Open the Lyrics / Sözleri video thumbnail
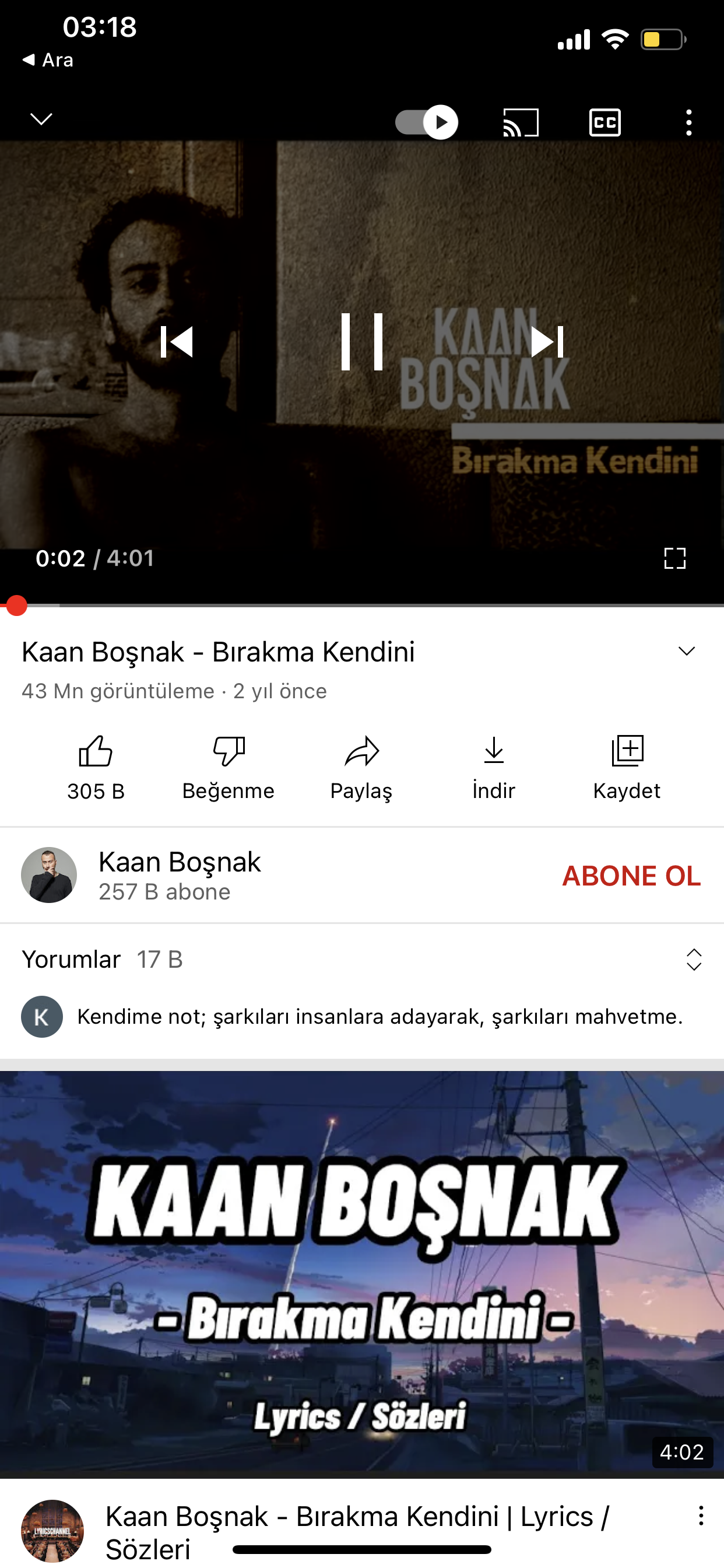The height and width of the screenshot is (1568, 724). 362,1275
